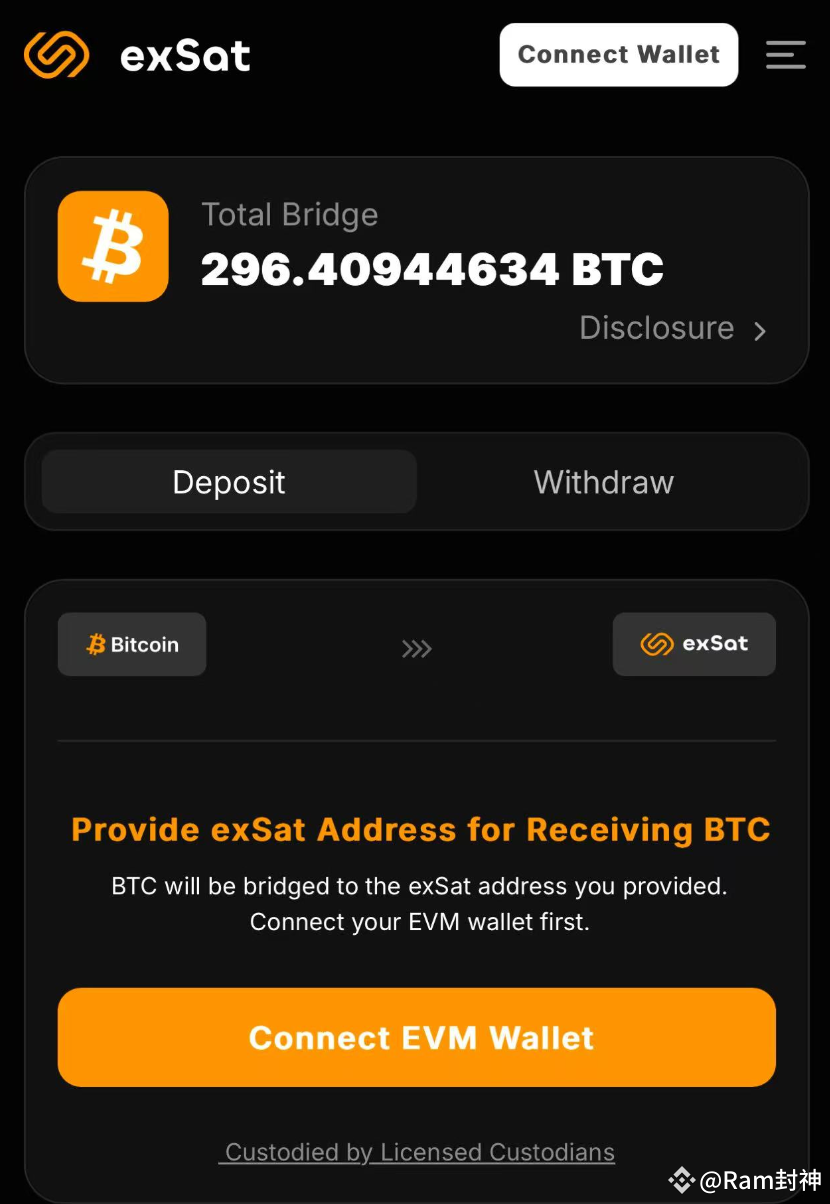The height and width of the screenshot is (1204, 830).
Task: Select the Deposit tab
Action: click(229, 482)
